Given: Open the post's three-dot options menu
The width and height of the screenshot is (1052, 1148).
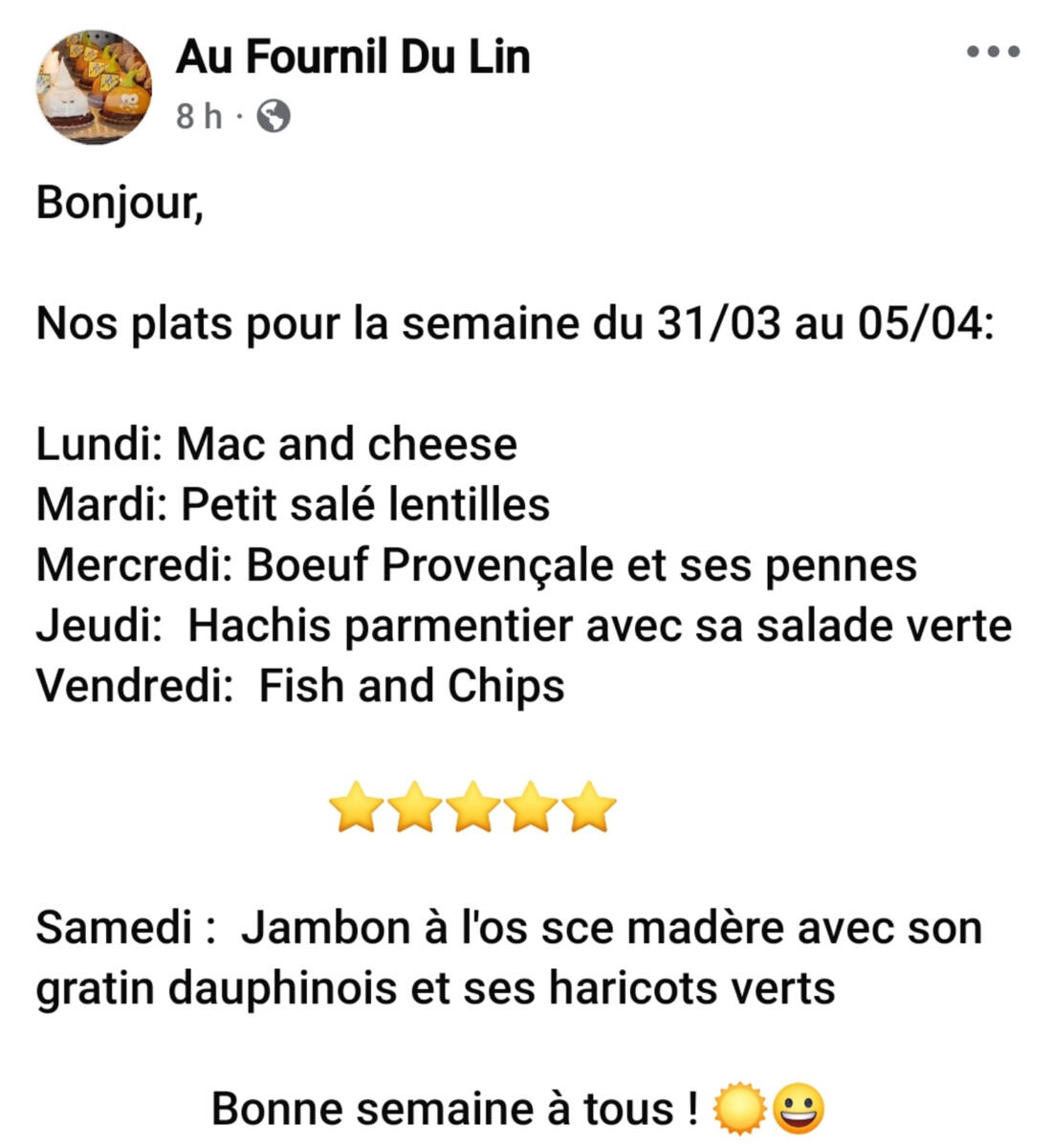Looking at the screenshot, I should pyautogui.click(x=993, y=52).
